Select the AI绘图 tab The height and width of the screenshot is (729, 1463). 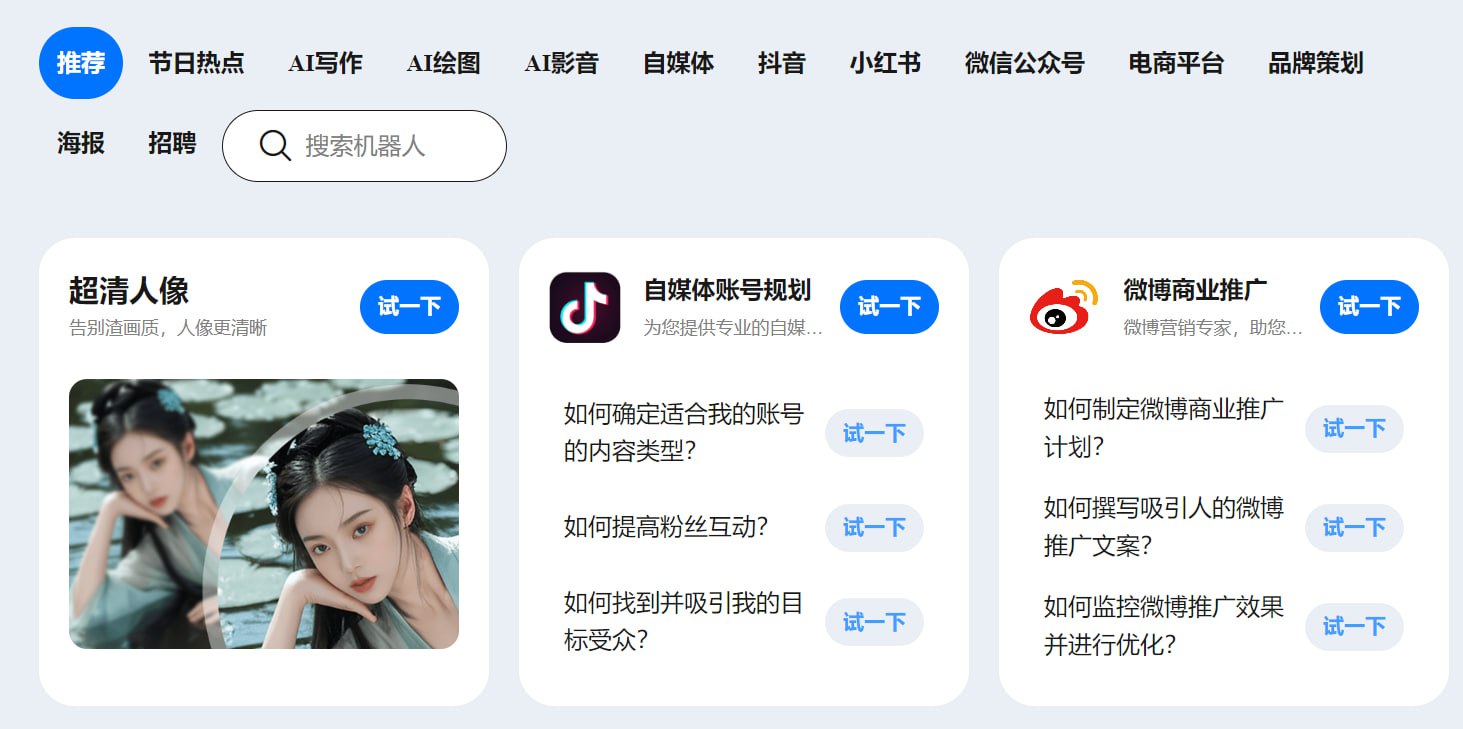[443, 63]
